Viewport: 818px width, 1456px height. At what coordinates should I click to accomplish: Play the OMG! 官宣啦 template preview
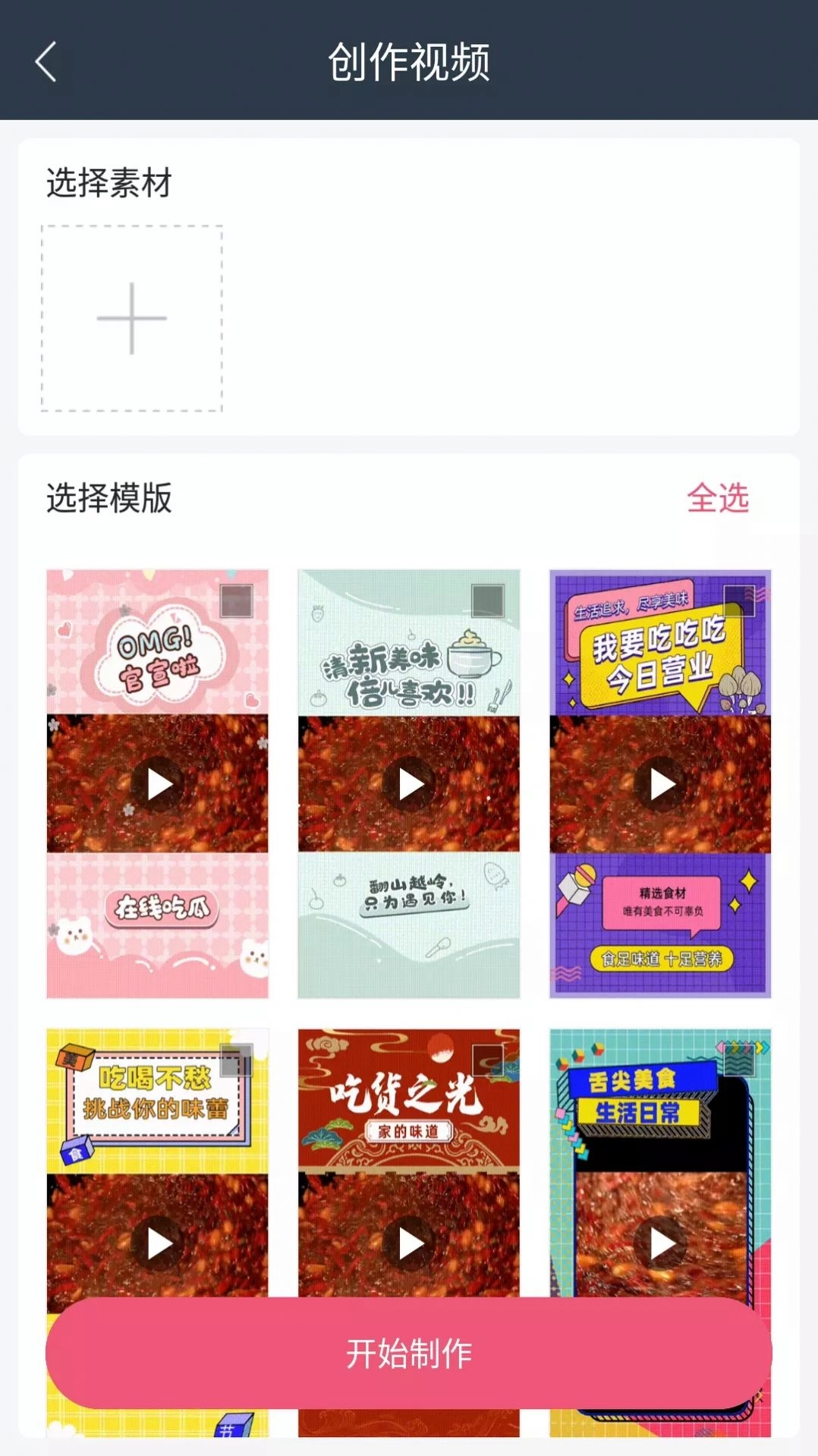point(158,785)
